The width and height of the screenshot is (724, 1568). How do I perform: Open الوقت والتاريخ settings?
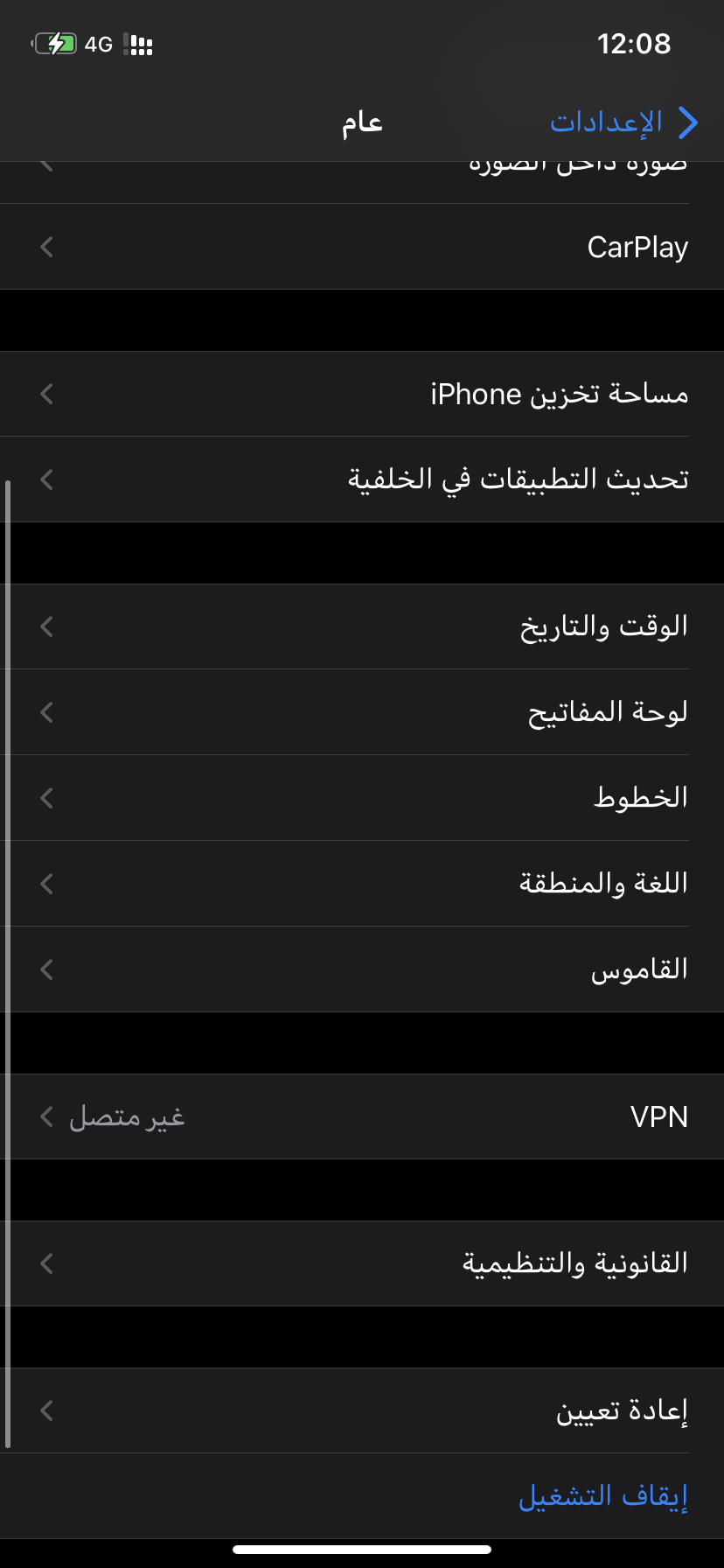click(x=362, y=626)
